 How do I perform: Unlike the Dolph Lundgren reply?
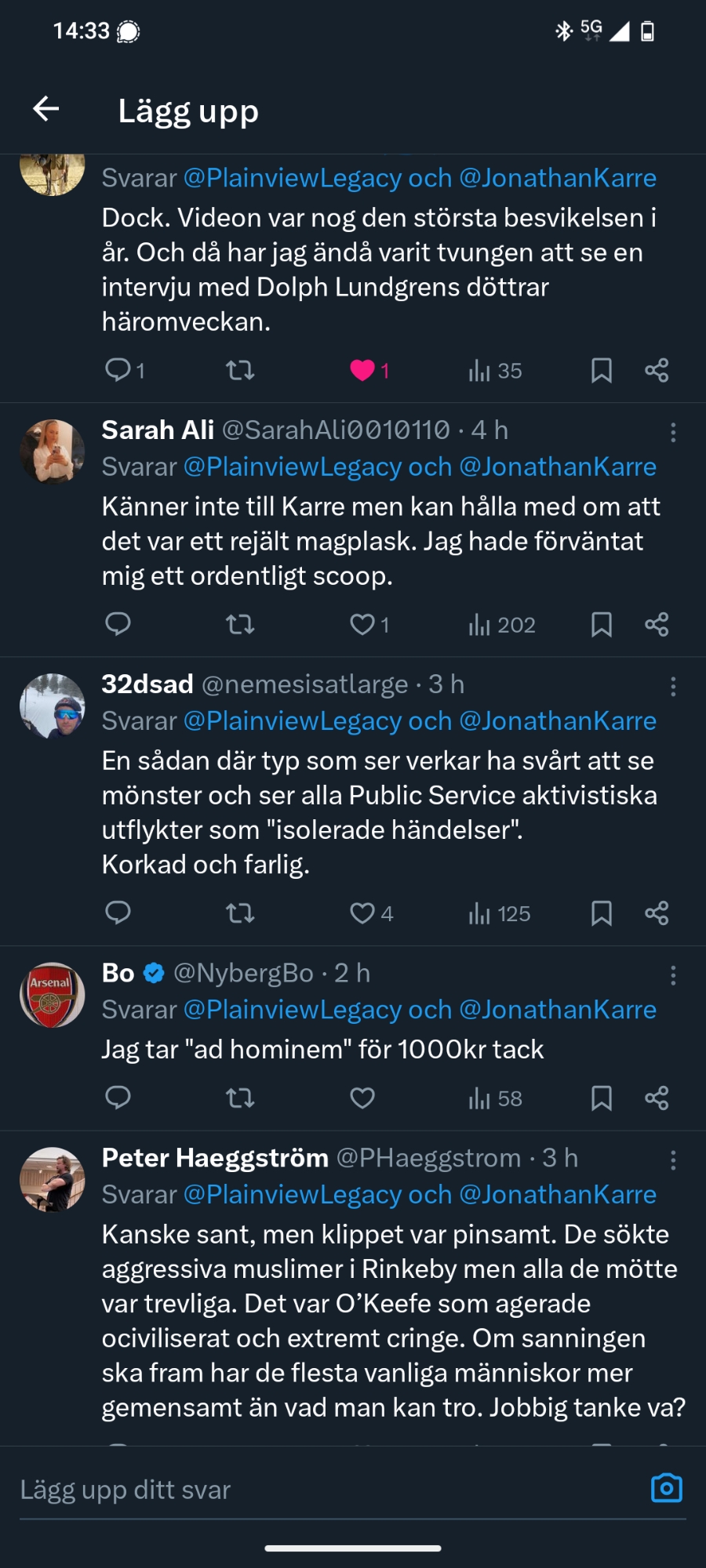(x=362, y=370)
